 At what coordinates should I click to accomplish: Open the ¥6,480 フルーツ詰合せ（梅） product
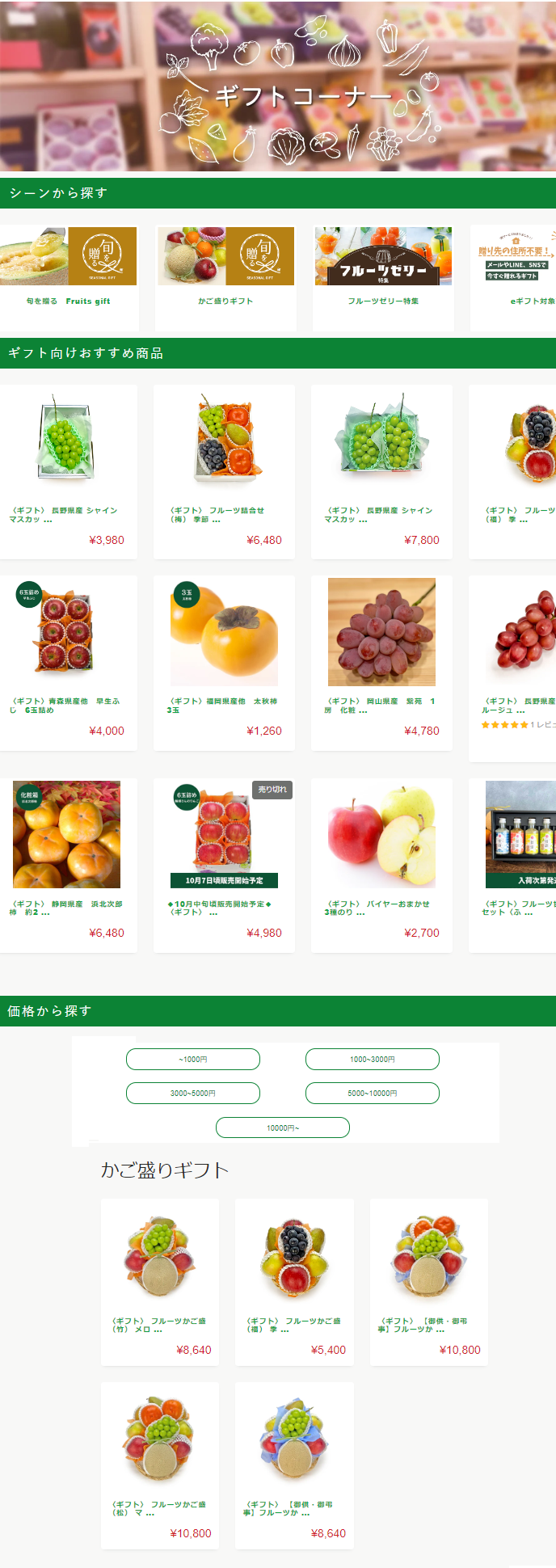tap(225, 469)
